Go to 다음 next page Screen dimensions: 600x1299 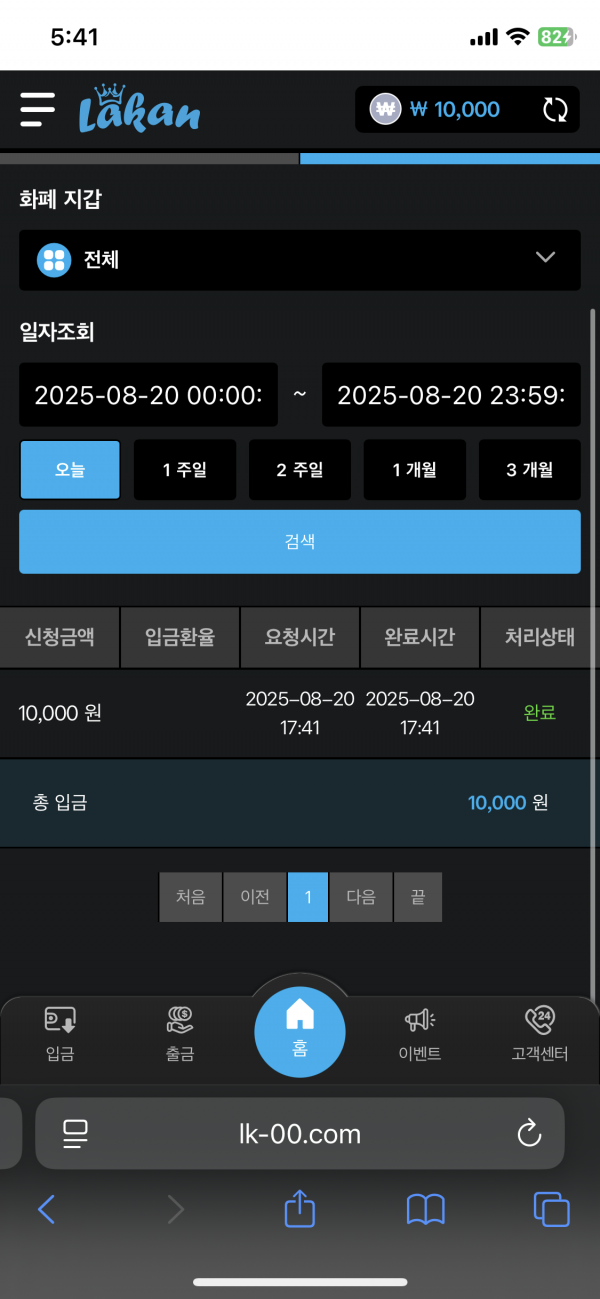point(361,897)
